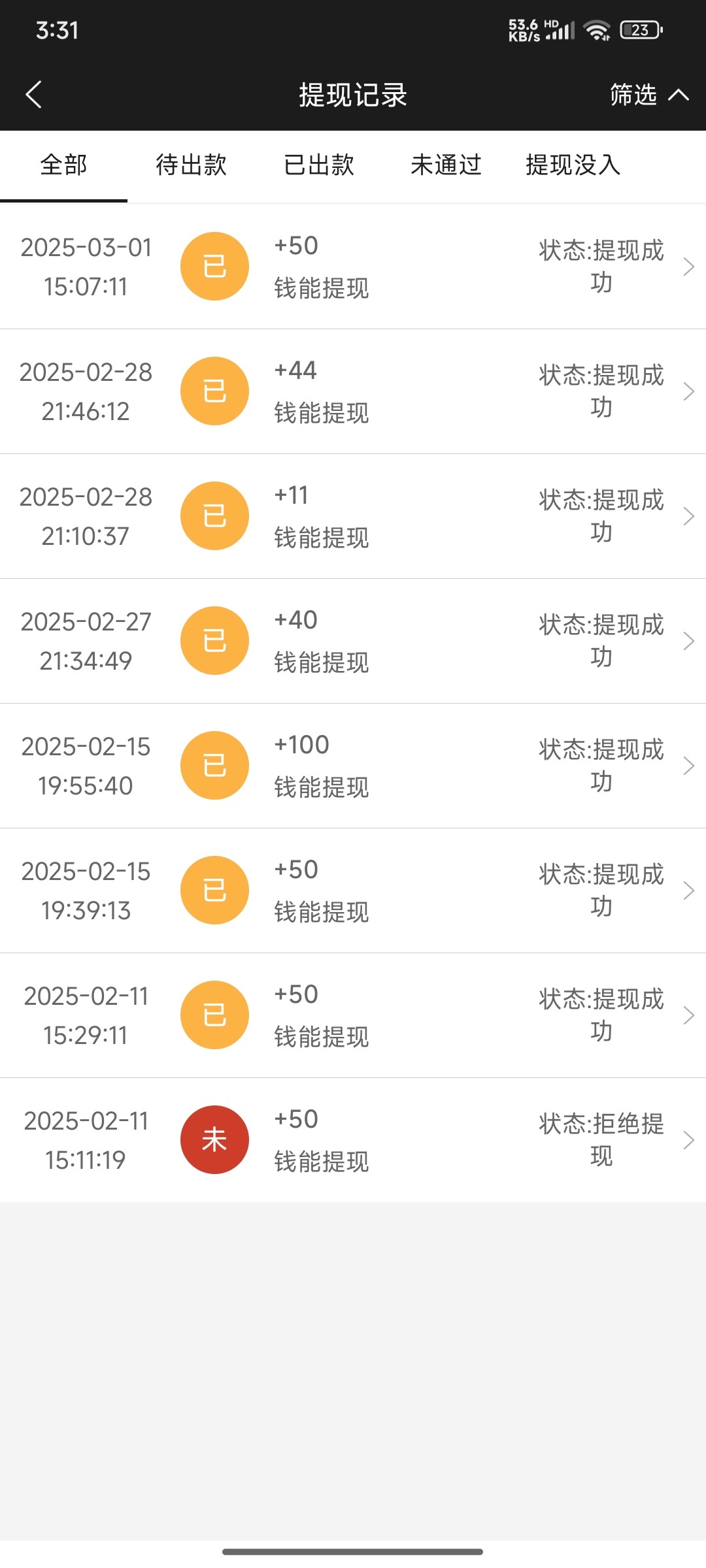Open the +40 withdrawal from 2025-02-27
This screenshot has width=706, height=1568.
coord(353,641)
